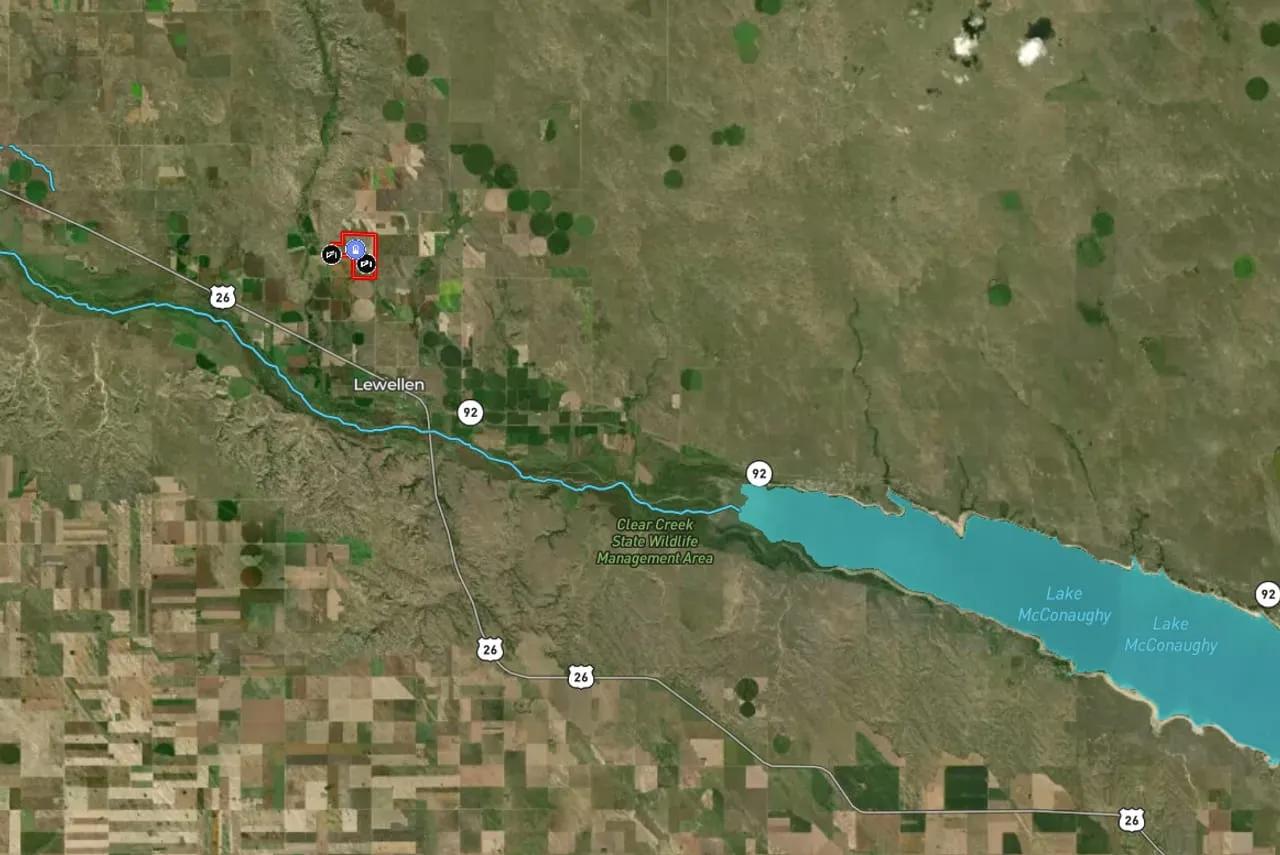This screenshot has width=1280, height=855.
Task: Open the black gate marker at the boundary's southeast corner
Action: (x=366, y=264)
